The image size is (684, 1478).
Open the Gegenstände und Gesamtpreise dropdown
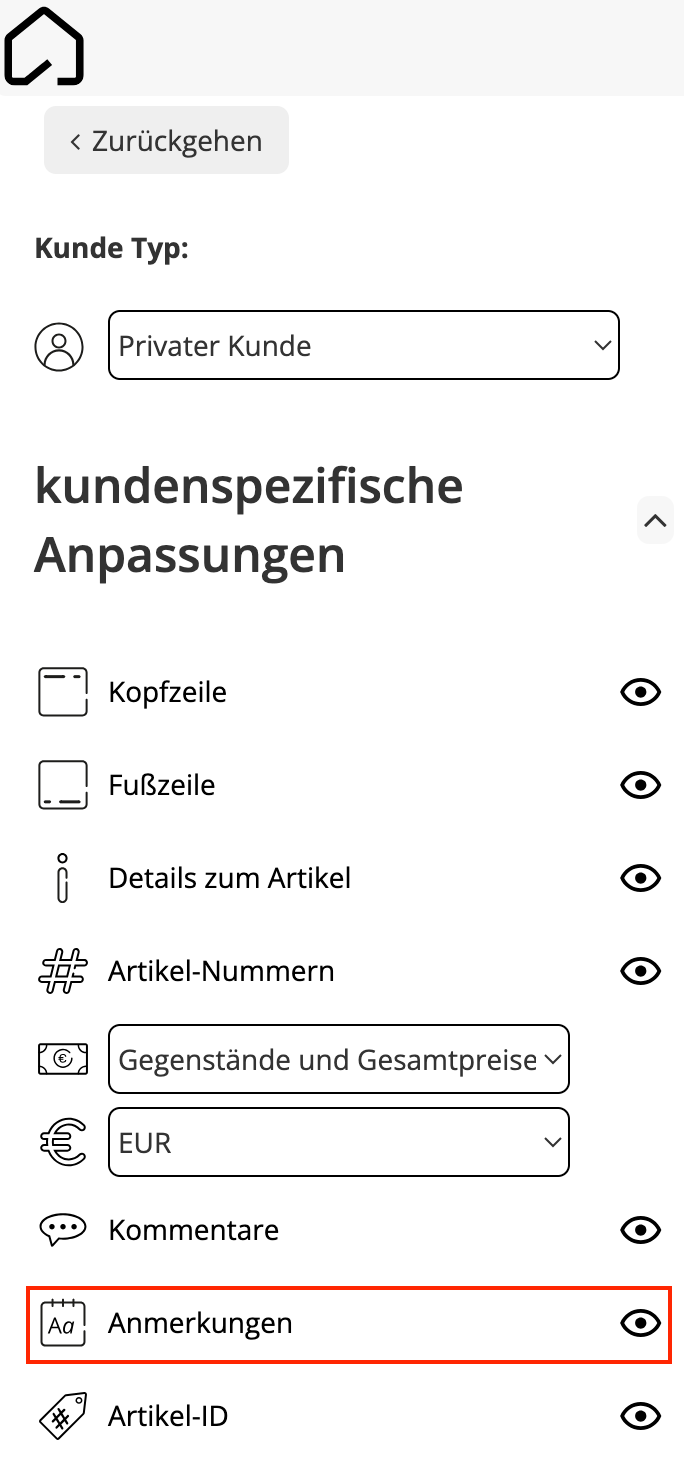click(x=339, y=1059)
